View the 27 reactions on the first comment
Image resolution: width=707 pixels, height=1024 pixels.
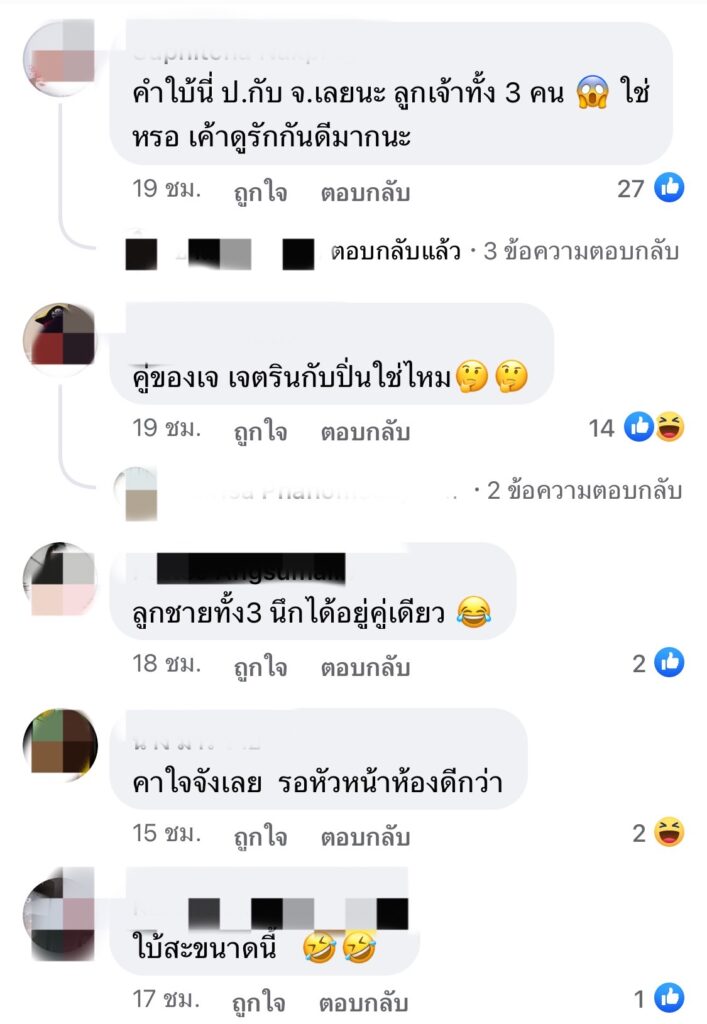[x=651, y=187]
